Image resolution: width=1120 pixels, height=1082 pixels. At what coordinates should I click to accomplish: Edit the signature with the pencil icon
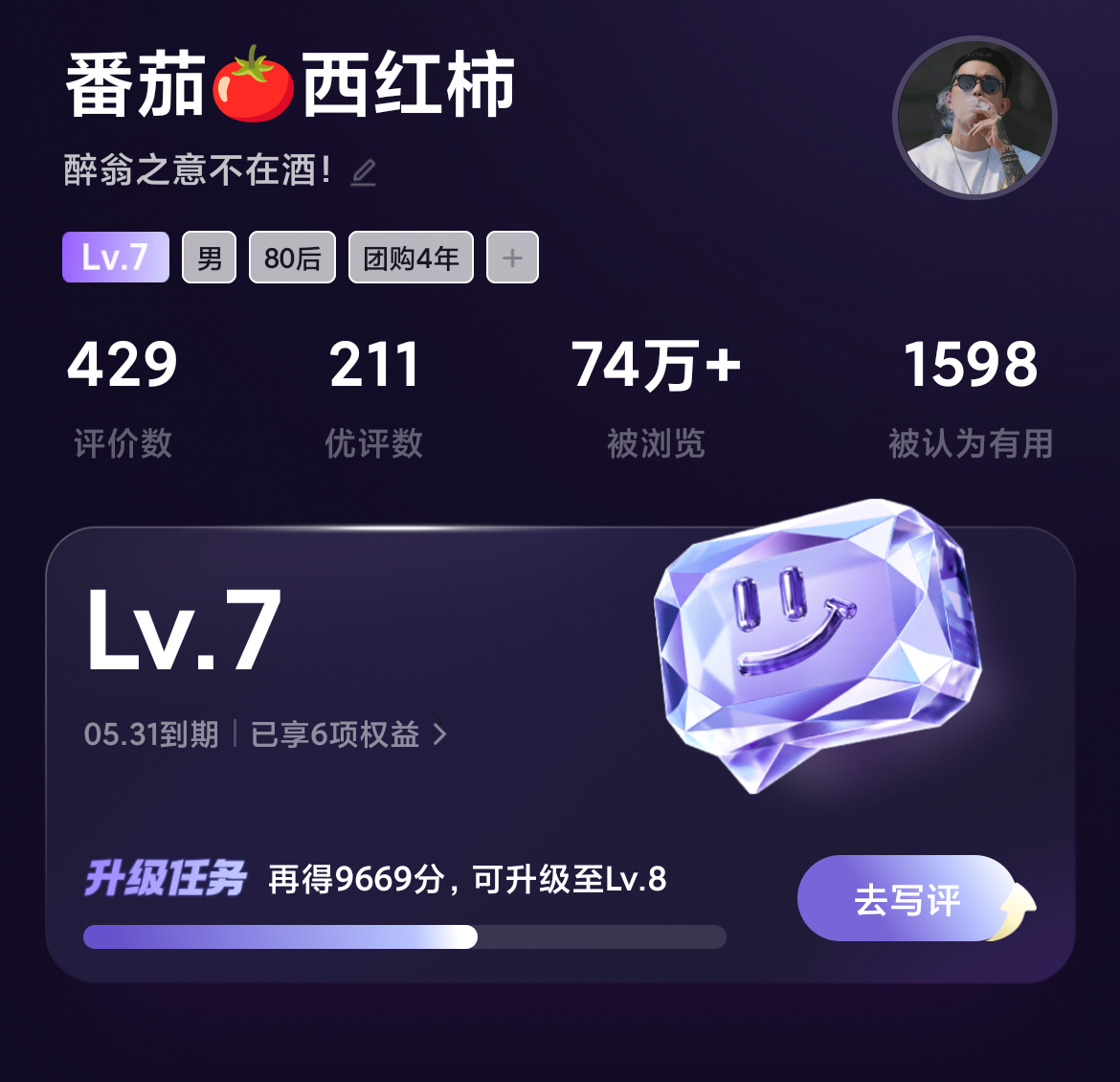[363, 173]
